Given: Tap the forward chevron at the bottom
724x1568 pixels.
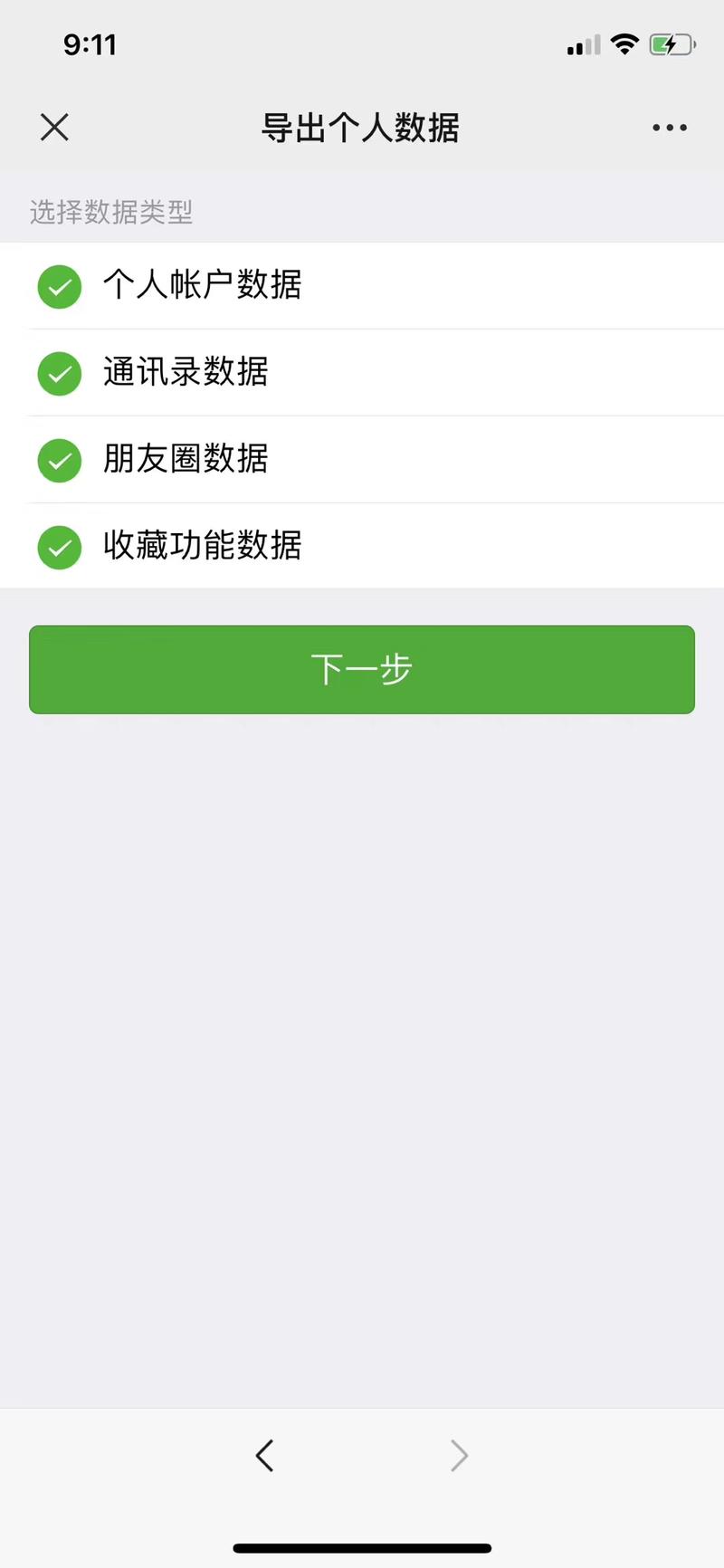Looking at the screenshot, I should click(460, 1456).
